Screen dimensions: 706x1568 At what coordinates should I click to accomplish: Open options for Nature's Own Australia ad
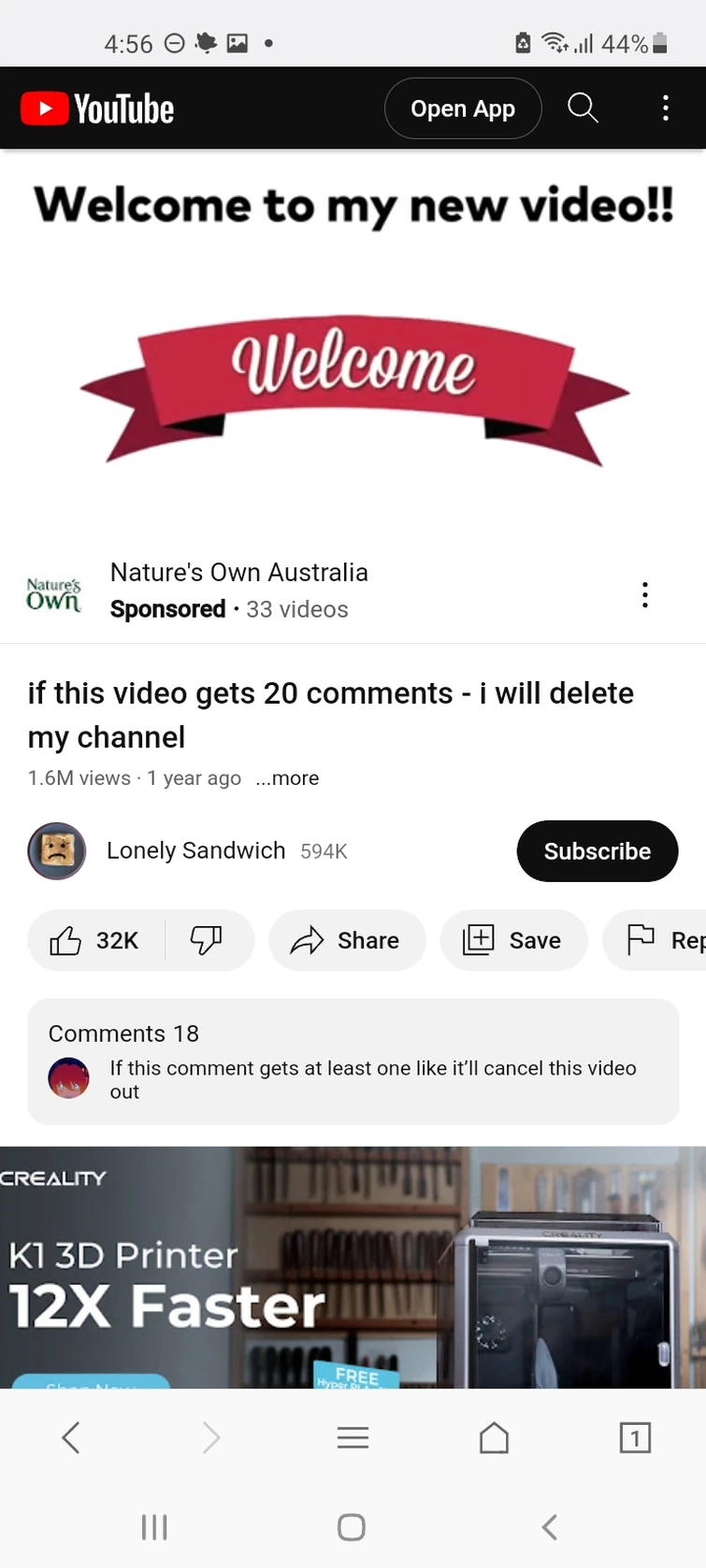[x=644, y=595]
